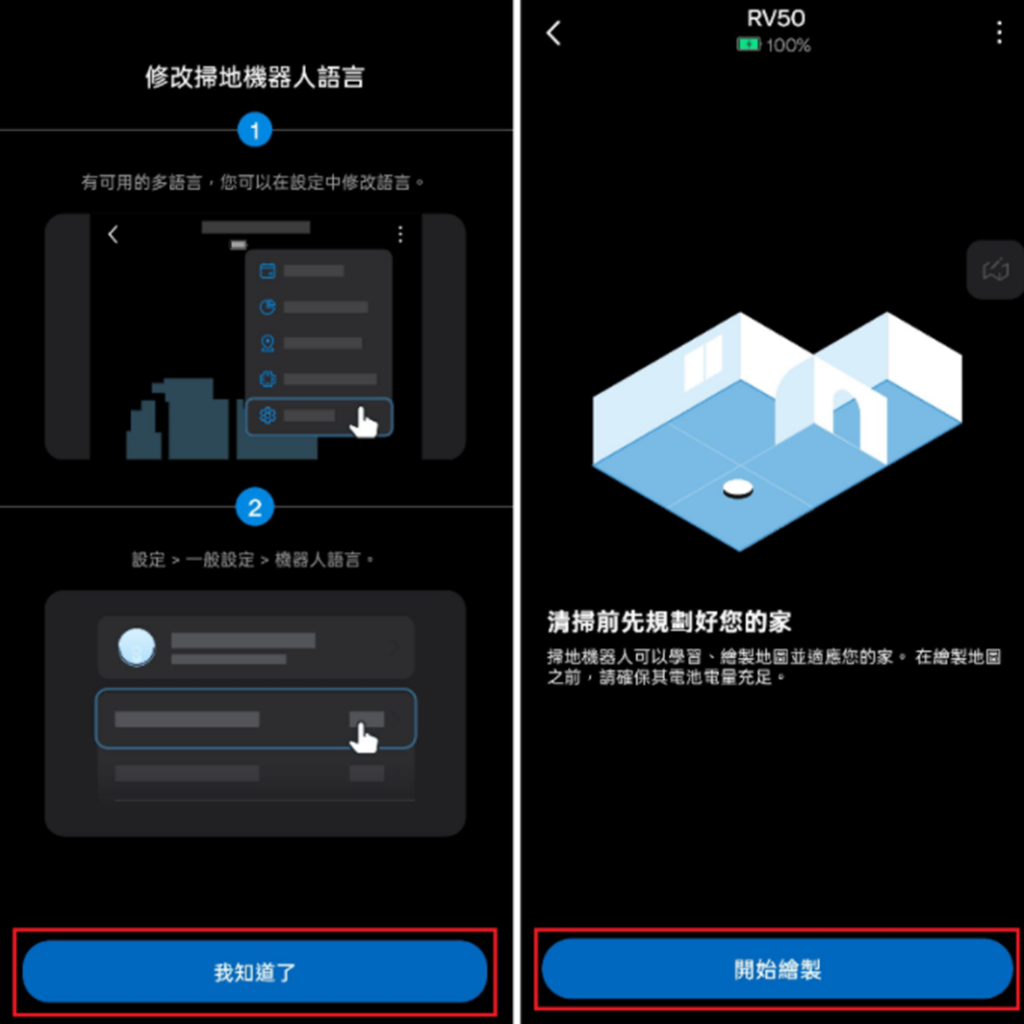Go back from the RV50 screen
This screenshot has width=1024, height=1024.
click(554, 33)
